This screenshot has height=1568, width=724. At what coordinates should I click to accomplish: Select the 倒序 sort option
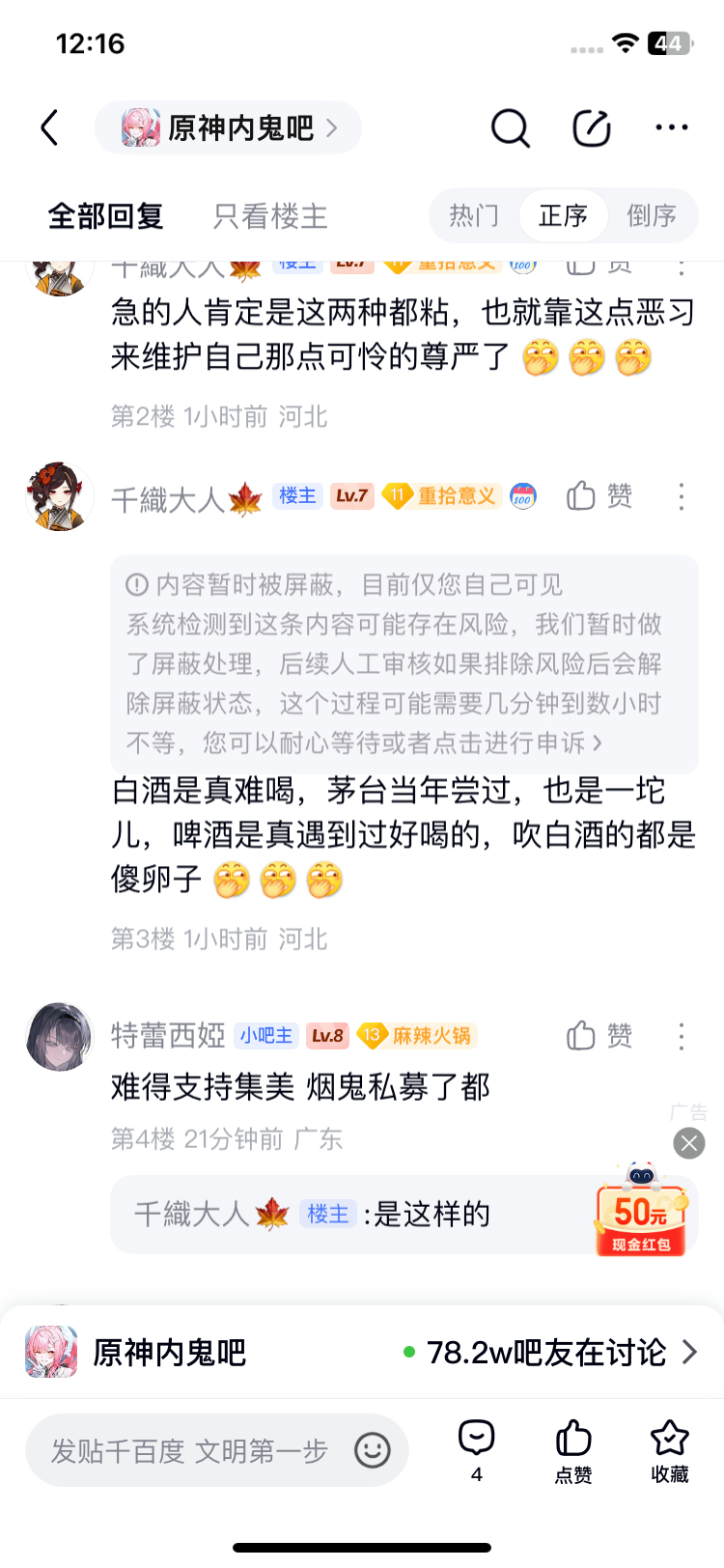[652, 215]
